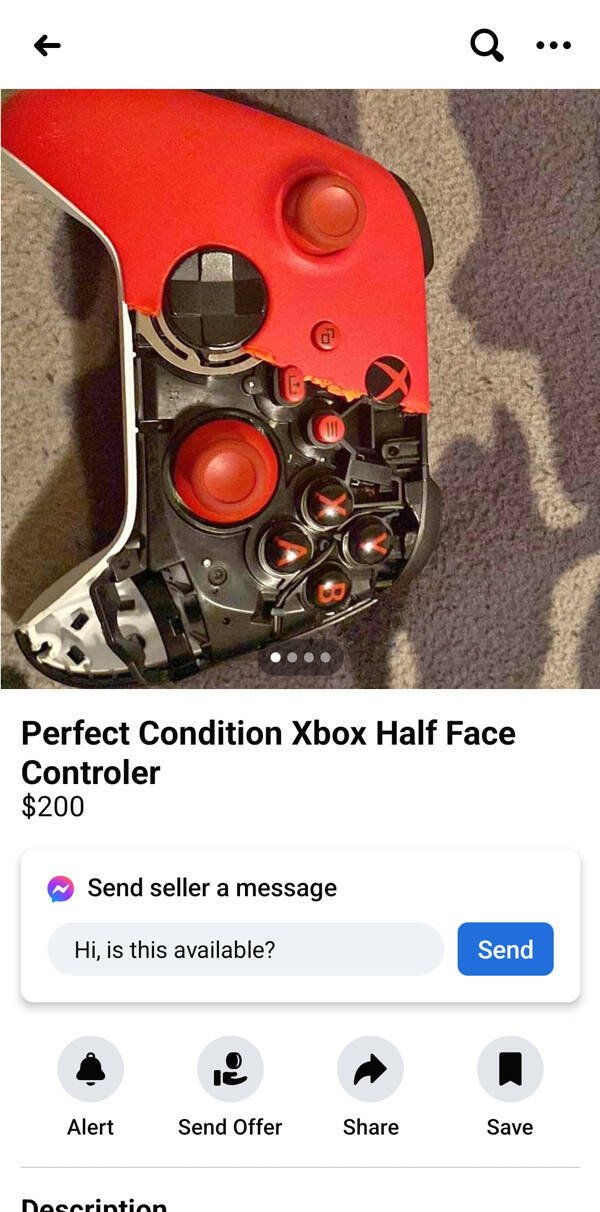This screenshot has width=600, height=1212.
Task: Save this listing with the bookmark
Action: [510, 1069]
